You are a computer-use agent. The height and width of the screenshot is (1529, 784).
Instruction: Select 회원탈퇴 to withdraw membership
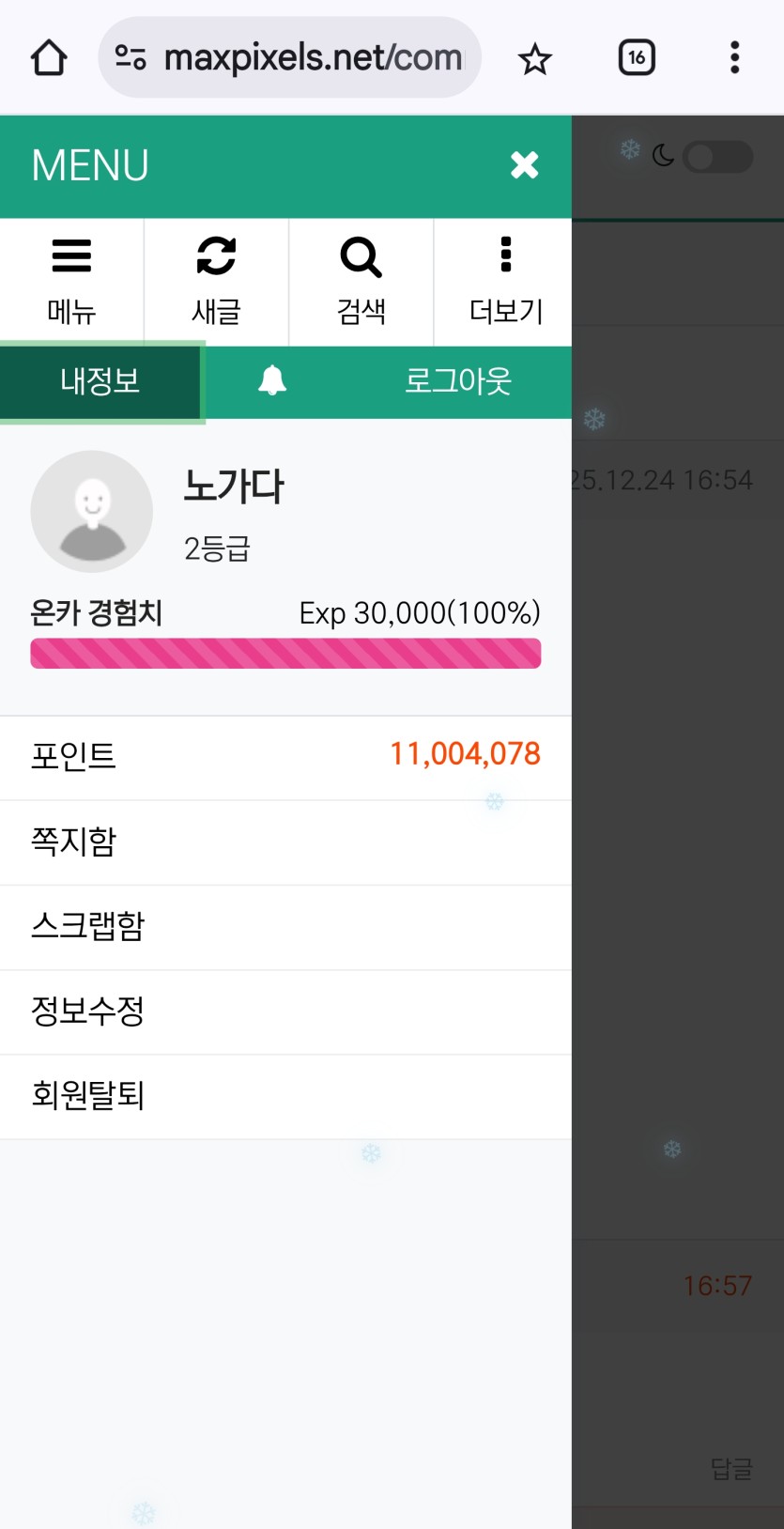tap(285, 1096)
